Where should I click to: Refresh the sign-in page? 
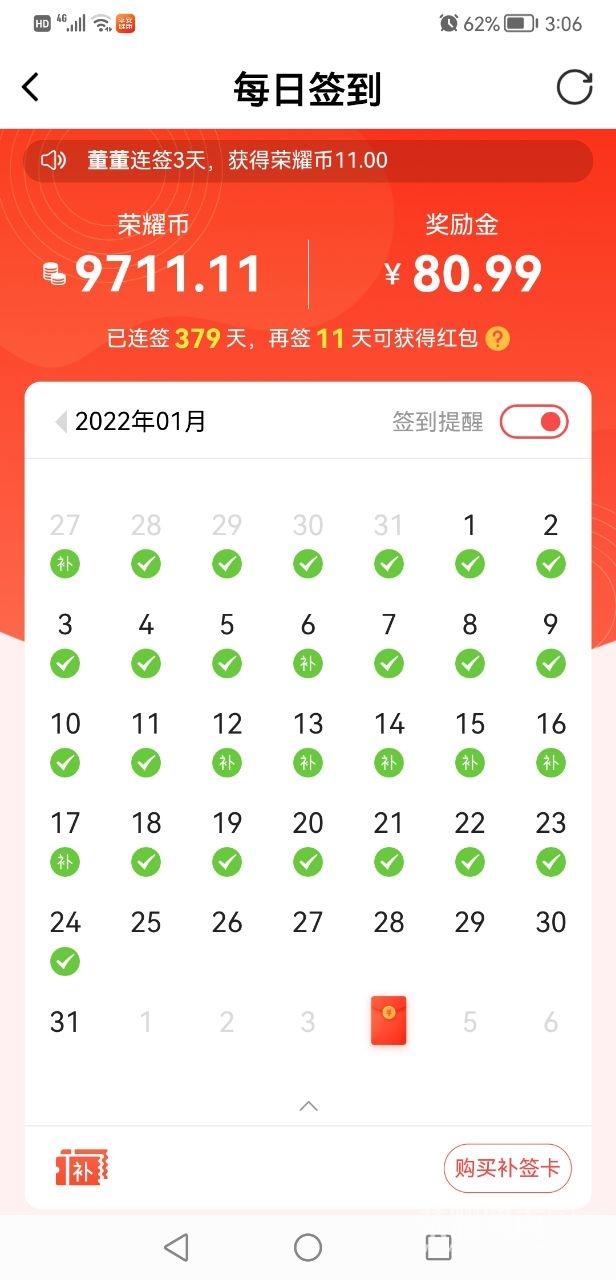(x=574, y=88)
